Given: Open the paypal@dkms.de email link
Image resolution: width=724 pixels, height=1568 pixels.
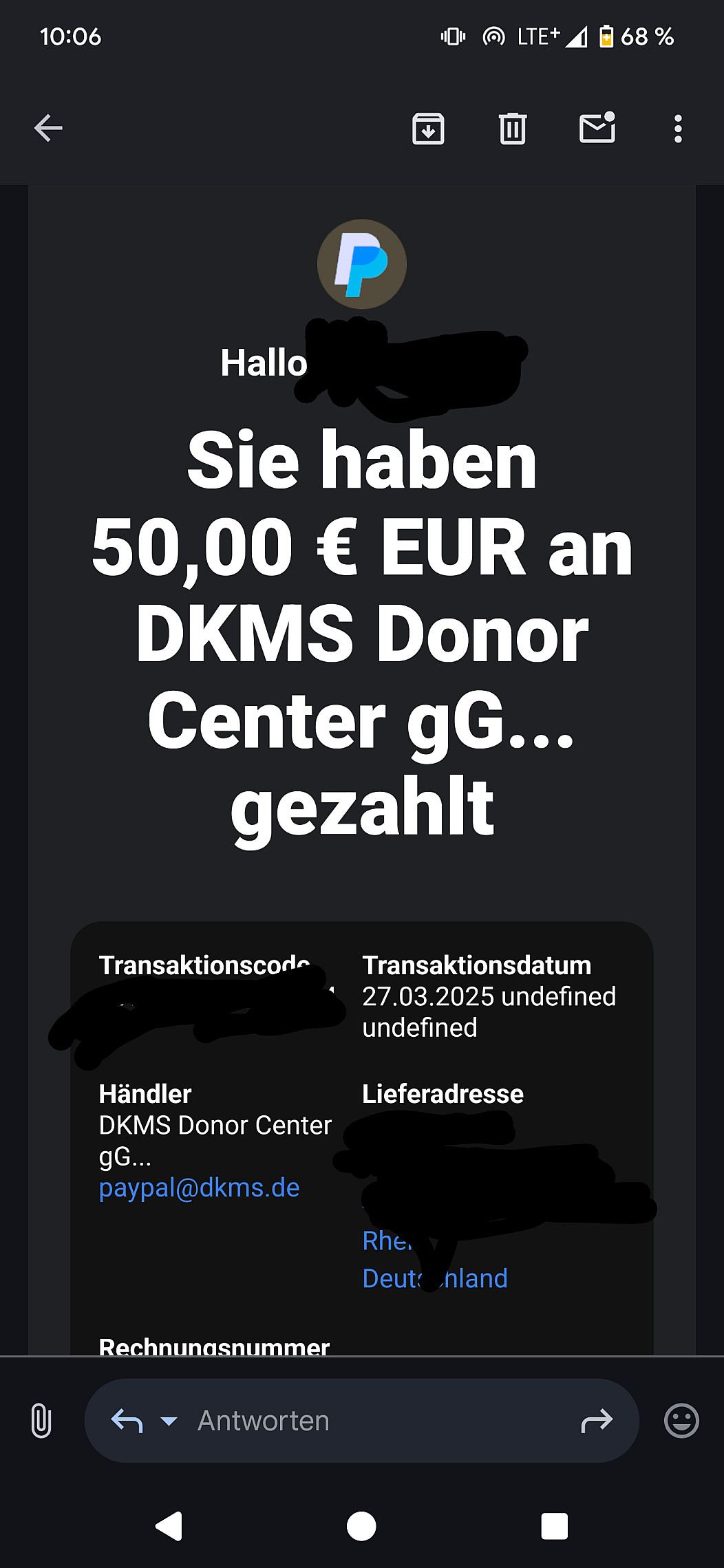Looking at the screenshot, I should tap(199, 1188).
